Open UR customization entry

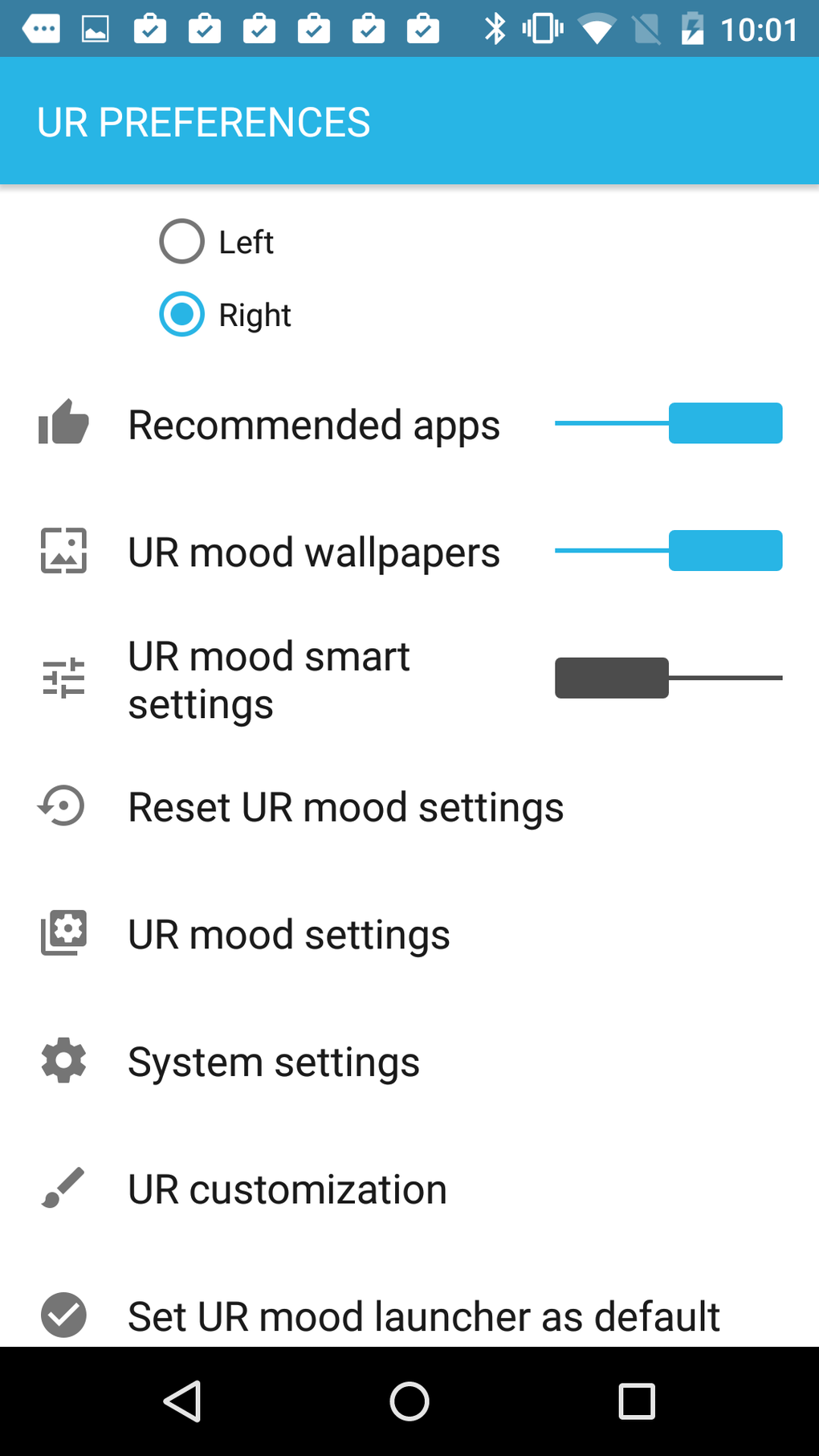point(287,1188)
